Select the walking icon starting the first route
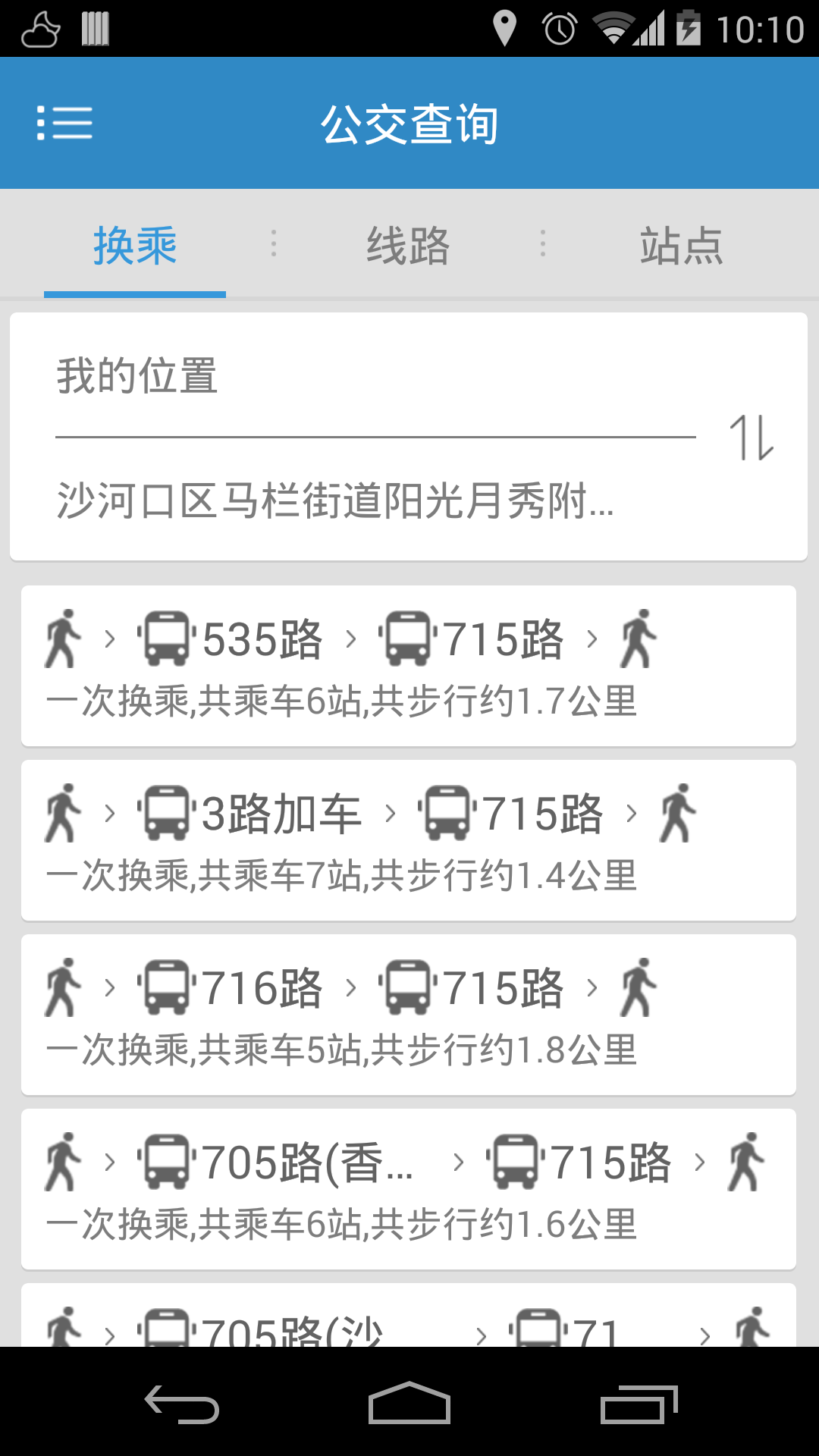The image size is (819, 1456). pyautogui.click(x=64, y=637)
